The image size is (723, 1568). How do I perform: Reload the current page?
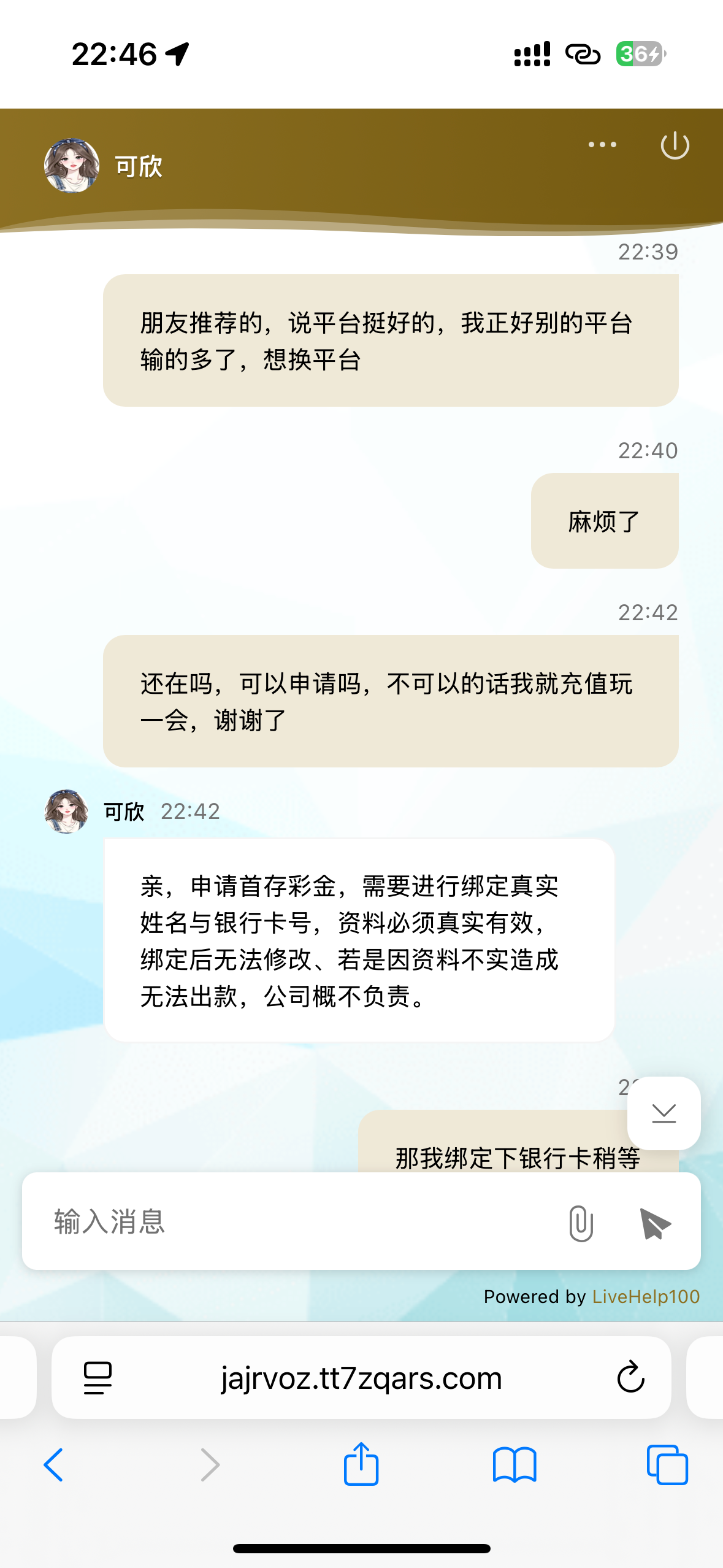630,1378
